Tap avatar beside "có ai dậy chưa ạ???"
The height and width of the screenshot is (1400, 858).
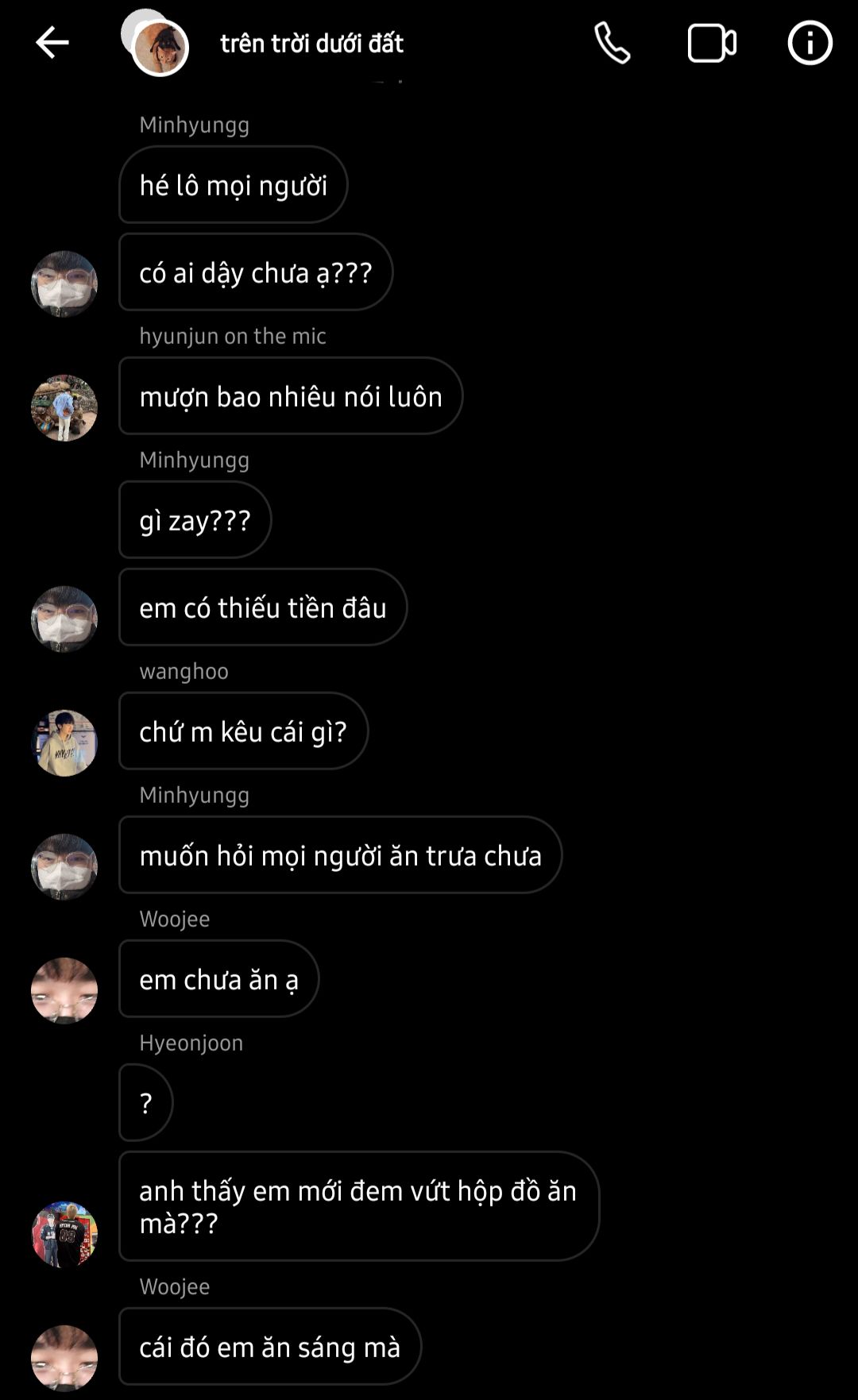(x=64, y=284)
